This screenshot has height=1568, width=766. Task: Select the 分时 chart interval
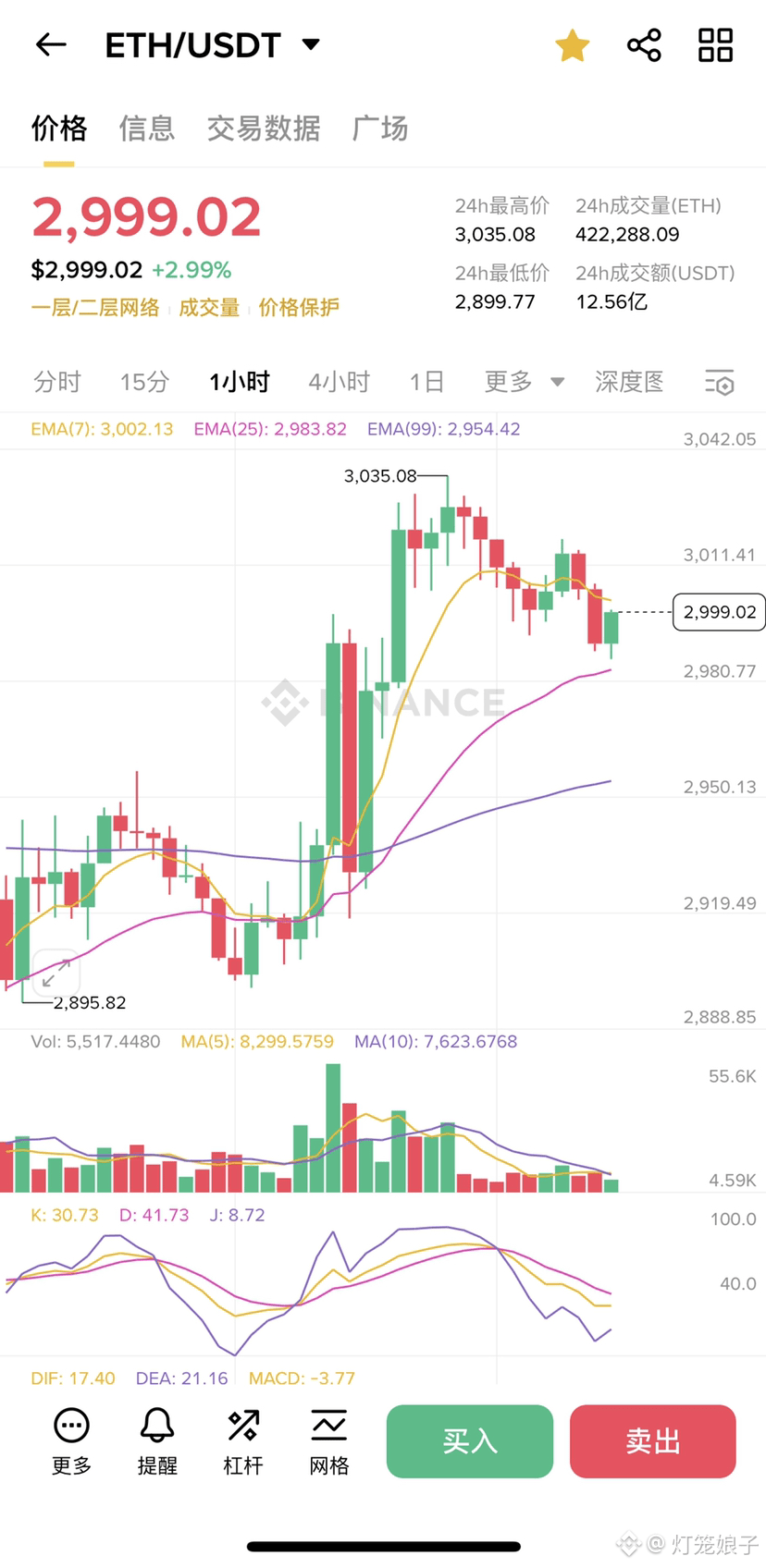pos(57,382)
